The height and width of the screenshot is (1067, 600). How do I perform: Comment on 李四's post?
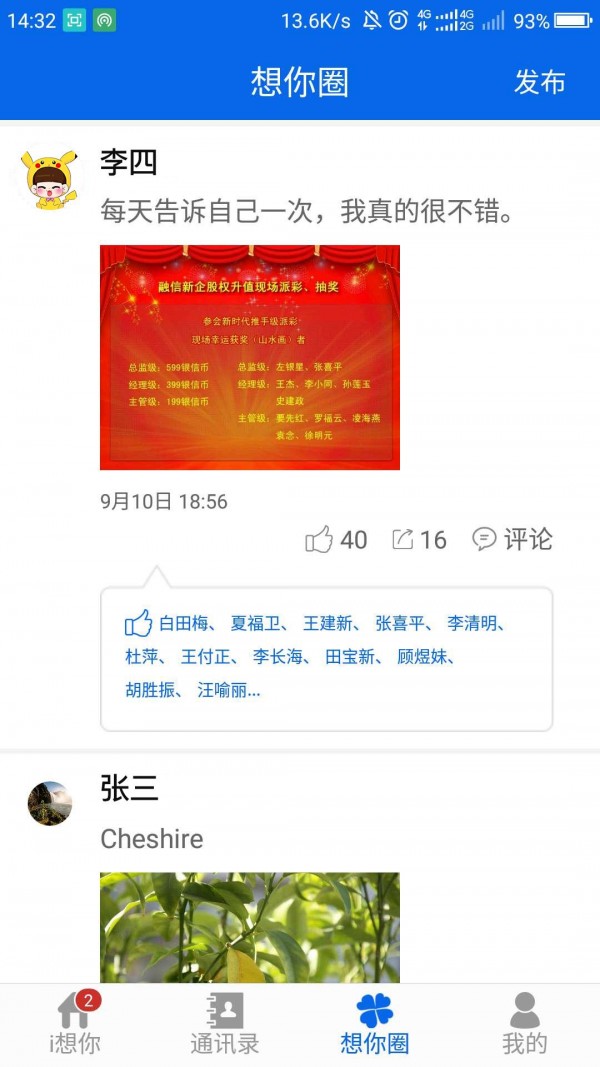point(512,540)
